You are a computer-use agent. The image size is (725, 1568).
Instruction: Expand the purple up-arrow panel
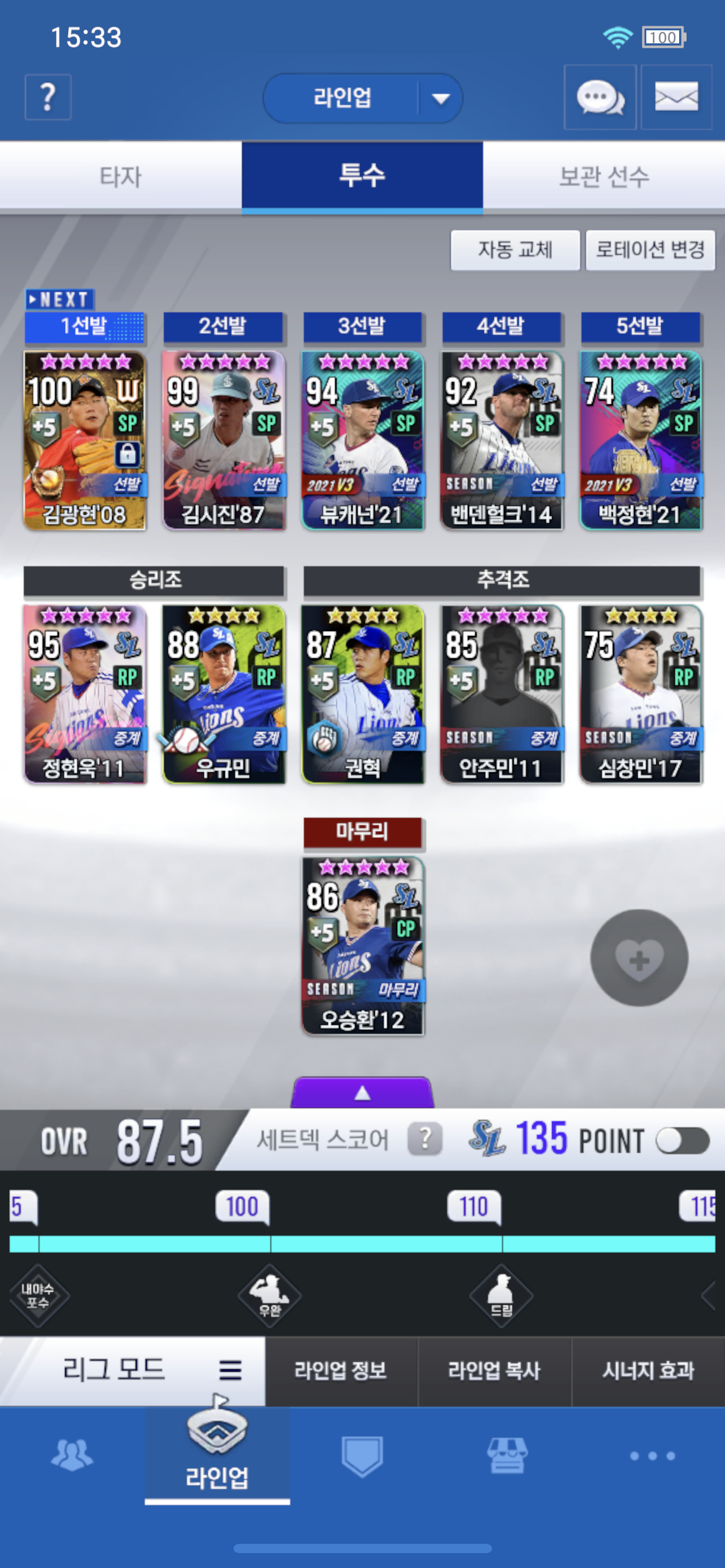pyautogui.click(x=362, y=1092)
